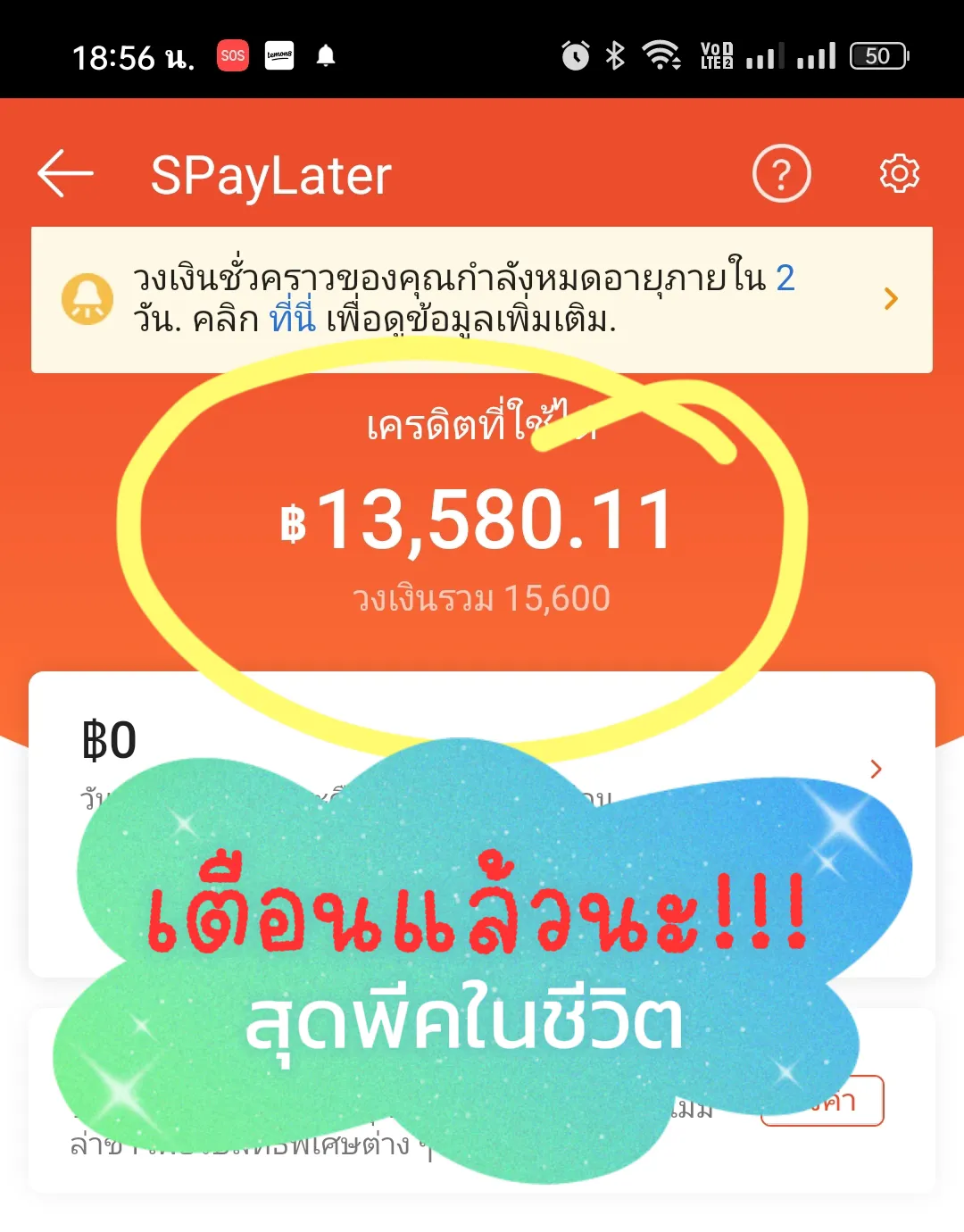Screen dimensions: 964x1232
Task: Tap the yellow bell icon in the alert banner
Action: click(87, 297)
